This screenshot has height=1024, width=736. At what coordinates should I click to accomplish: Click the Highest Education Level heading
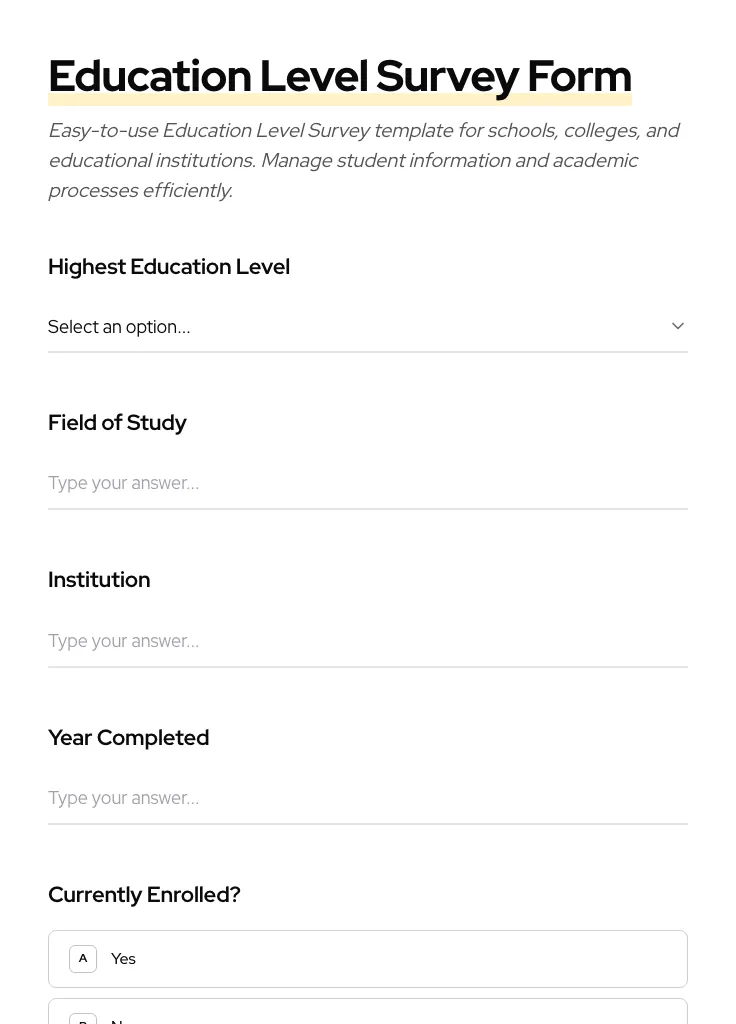[169, 266]
